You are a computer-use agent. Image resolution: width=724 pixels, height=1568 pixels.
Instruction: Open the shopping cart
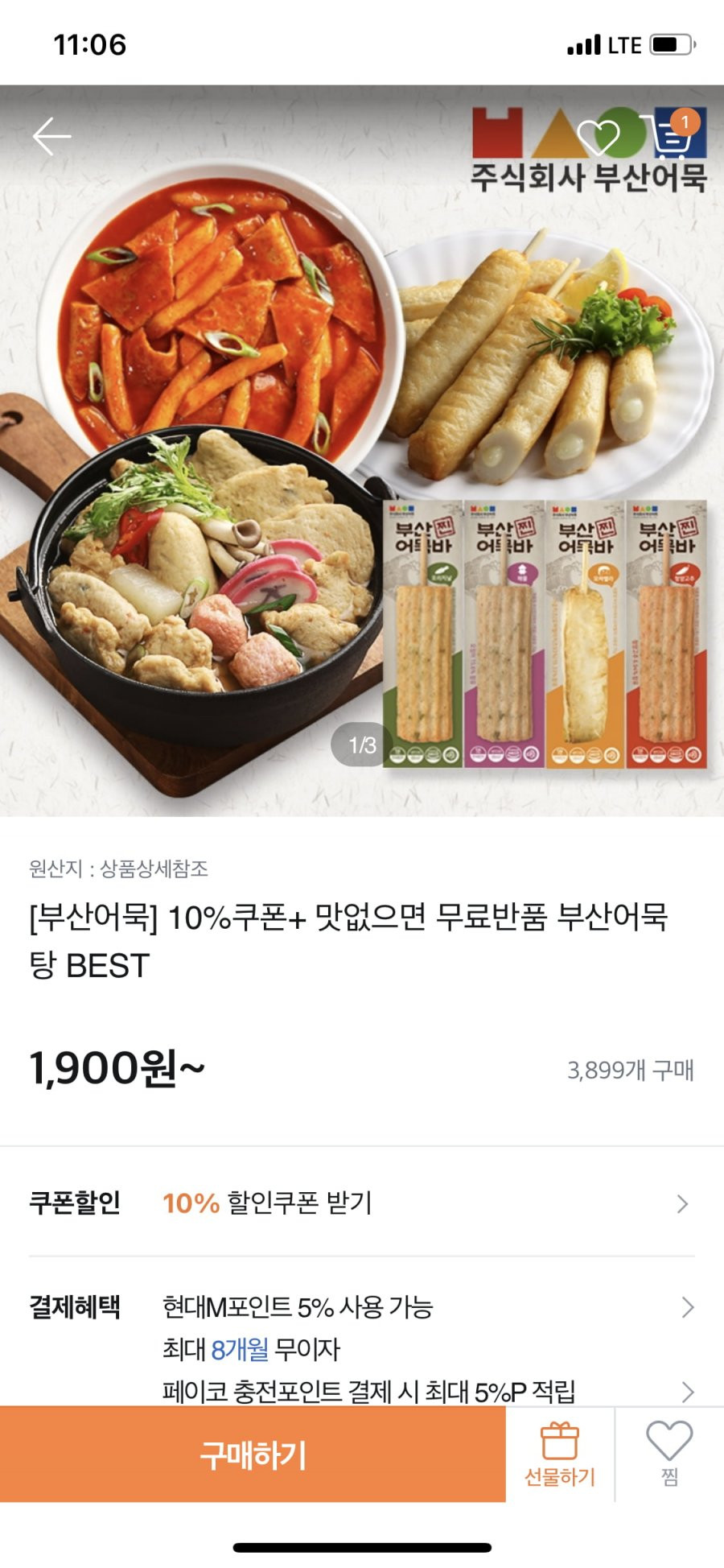click(x=669, y=137)
